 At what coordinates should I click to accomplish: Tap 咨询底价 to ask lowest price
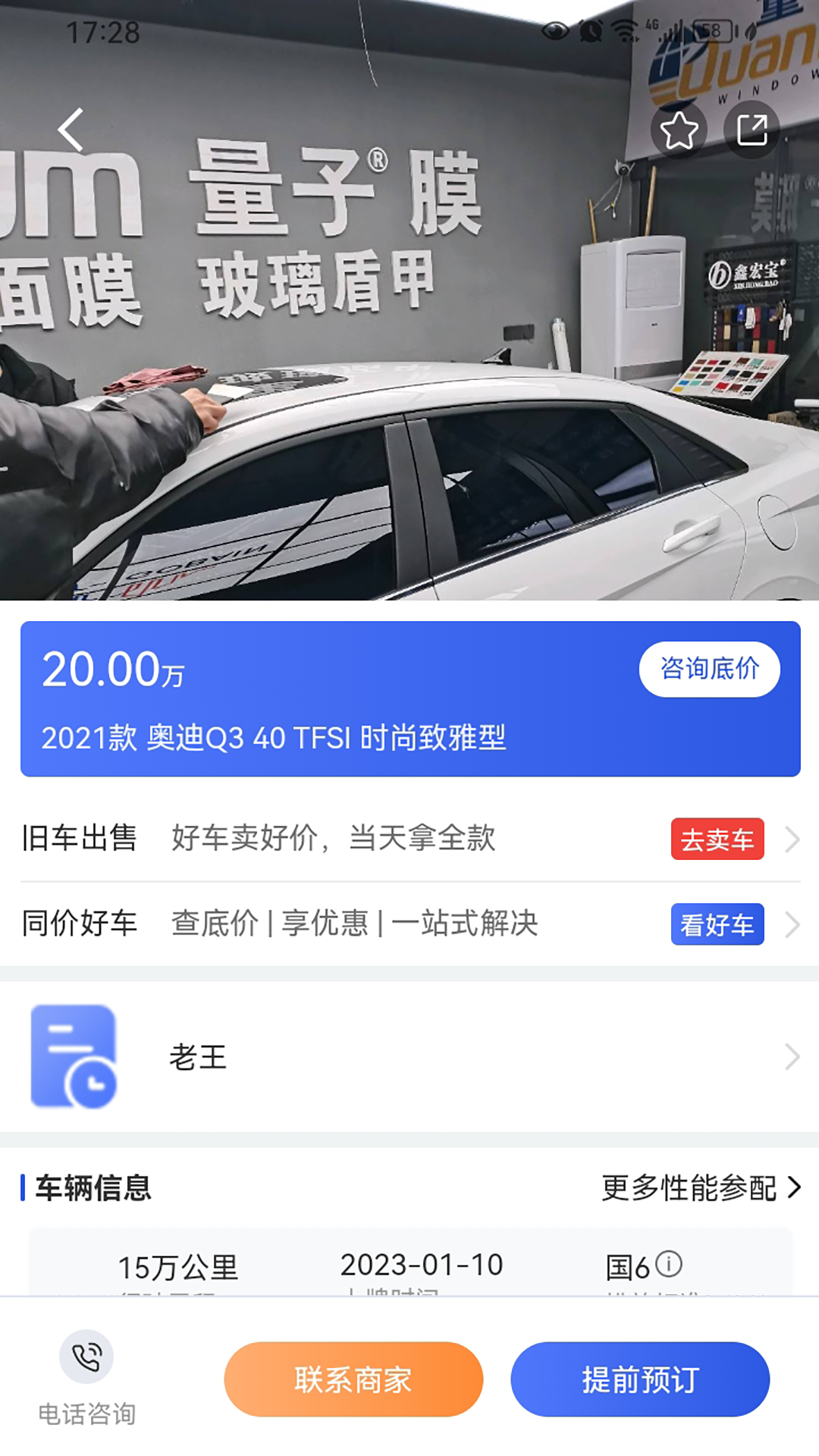[x=709, y=669]
